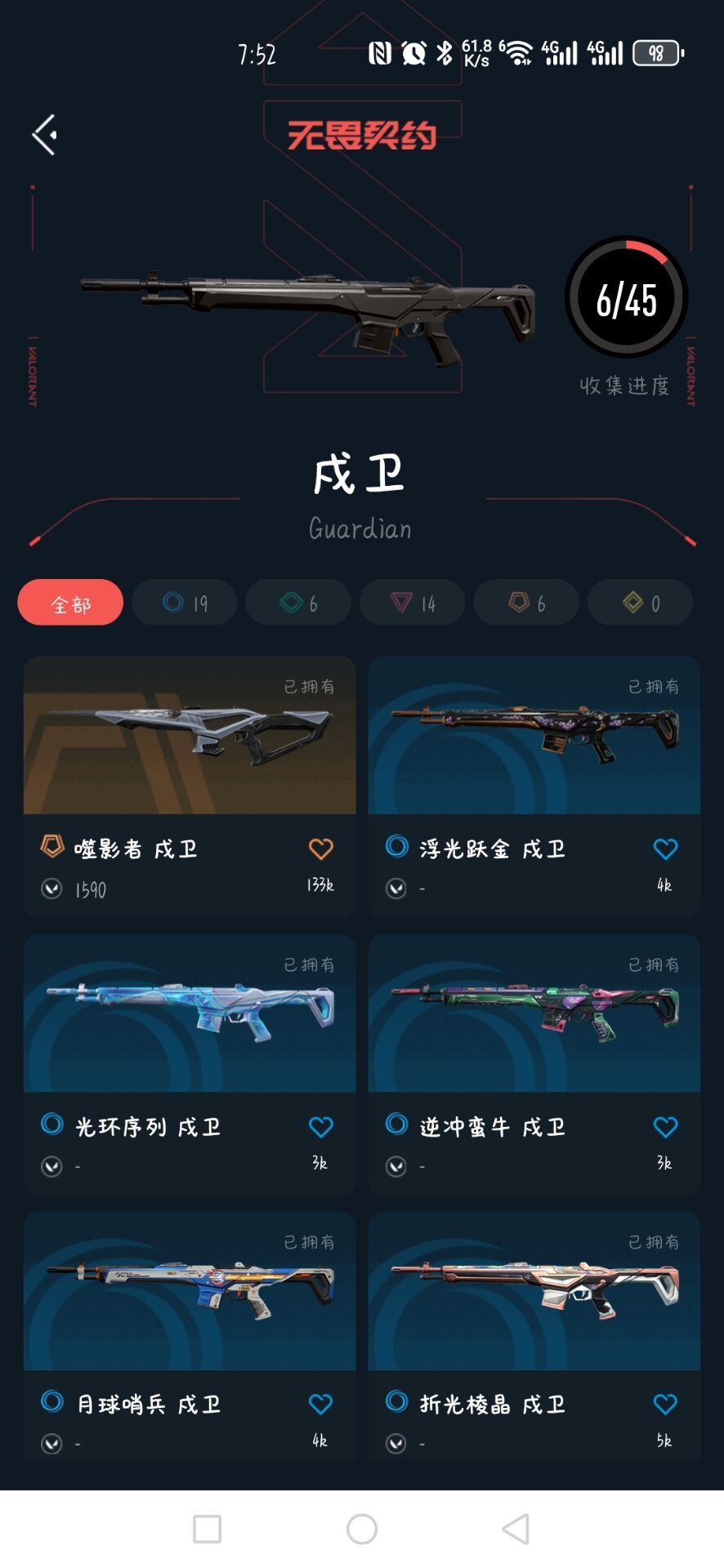Screen dimensions: 724x1568
Task: Select the orange rarity filter showing 6
Action: [526, 602]
